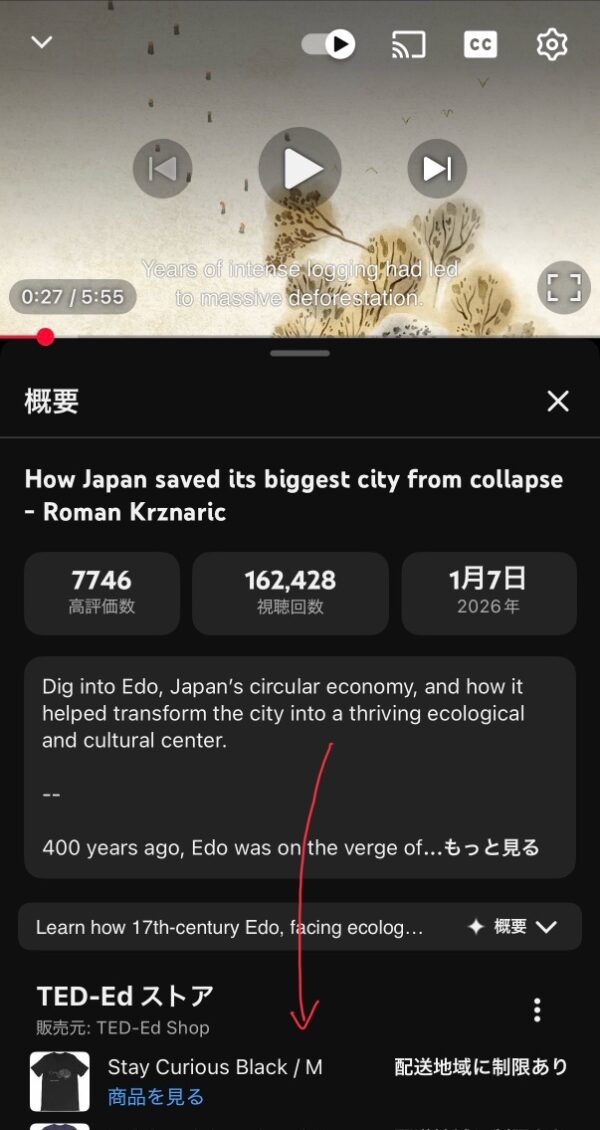The width and height of the screenshot is (600, 1130).
Task: Collapse the video player with the down chevron
Action: [41, 42]
